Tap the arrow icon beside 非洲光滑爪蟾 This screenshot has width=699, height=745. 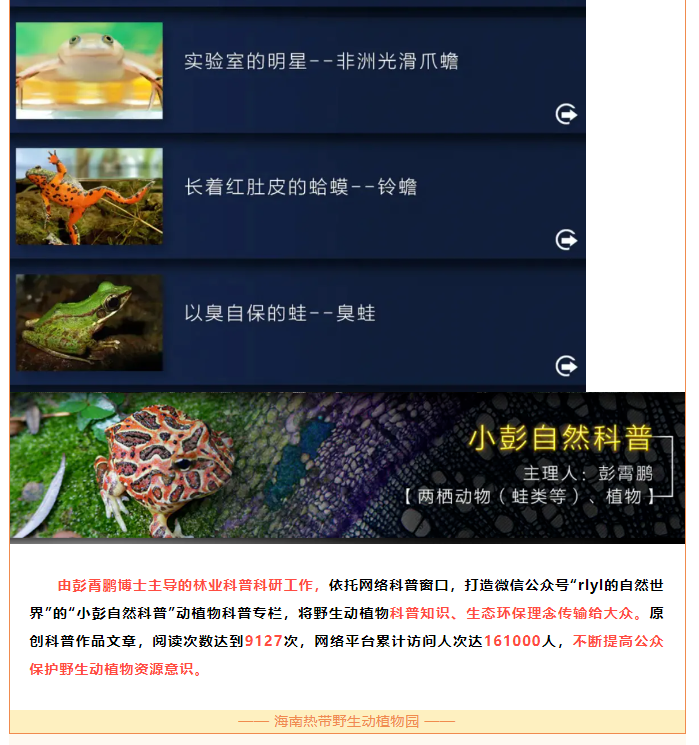coord(567,114)
